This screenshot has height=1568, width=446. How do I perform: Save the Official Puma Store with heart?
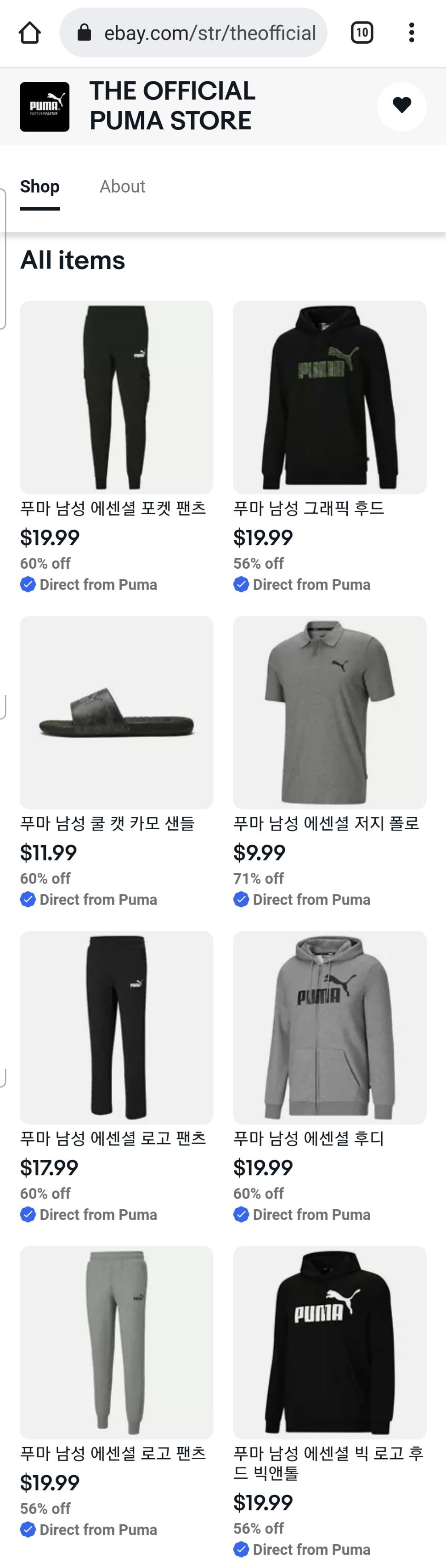tap(401, 106)
